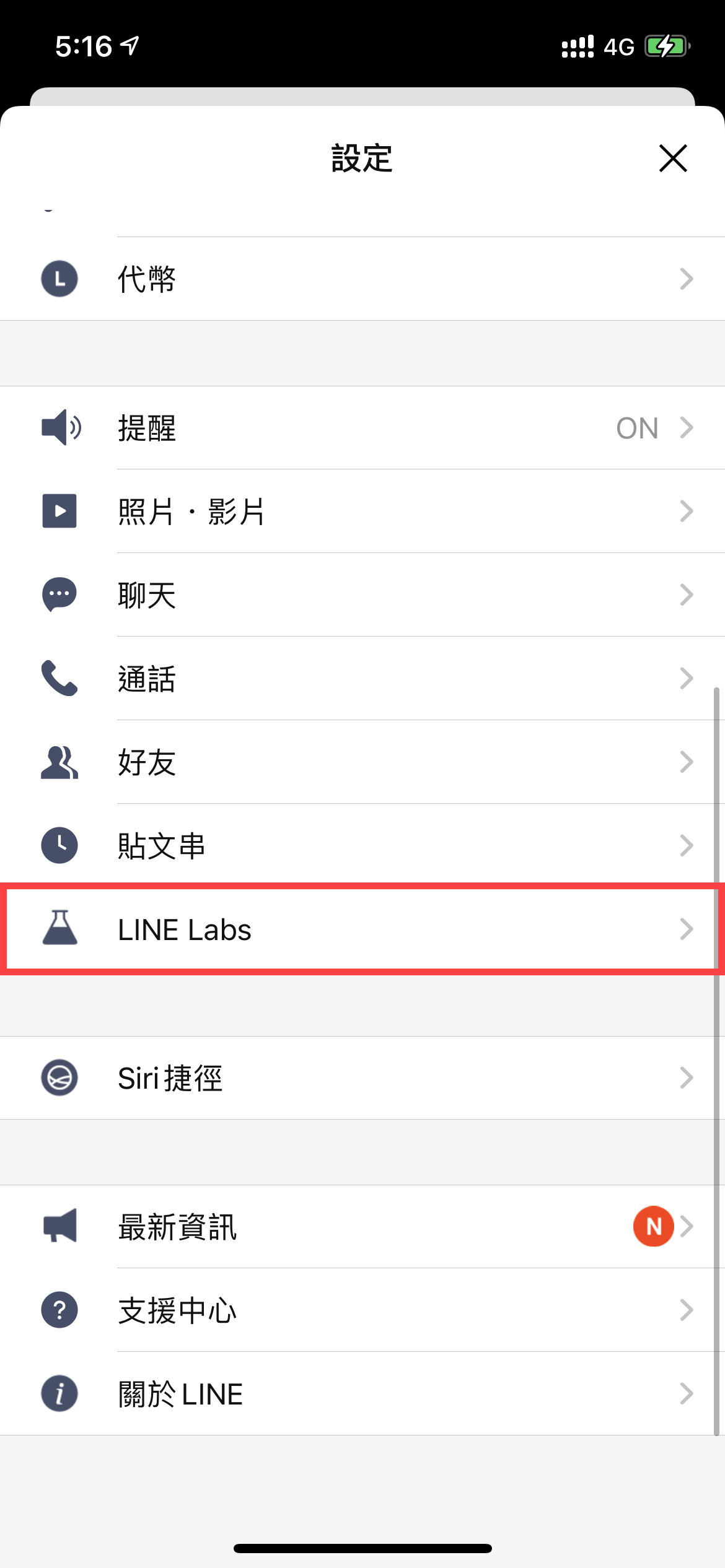Open 支援中心 help center

click(362, 1310)
